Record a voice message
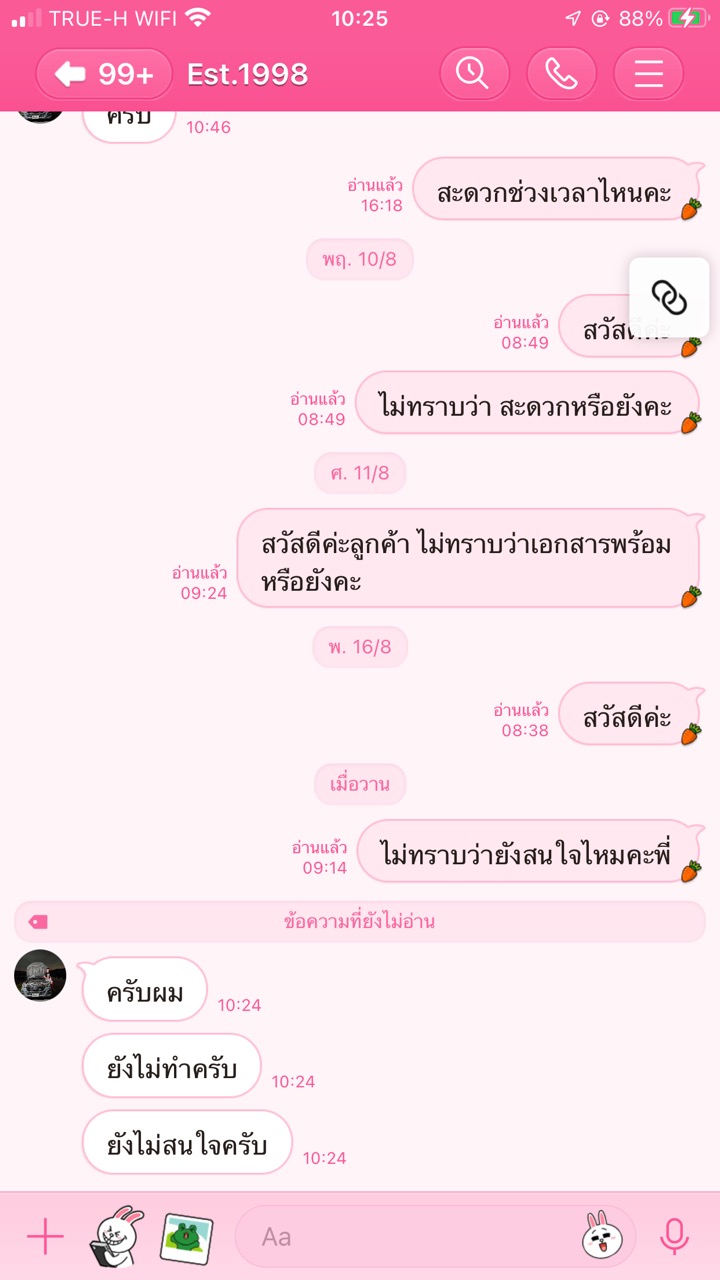Screen dimensions: 720x1280 click(675, 1237)
